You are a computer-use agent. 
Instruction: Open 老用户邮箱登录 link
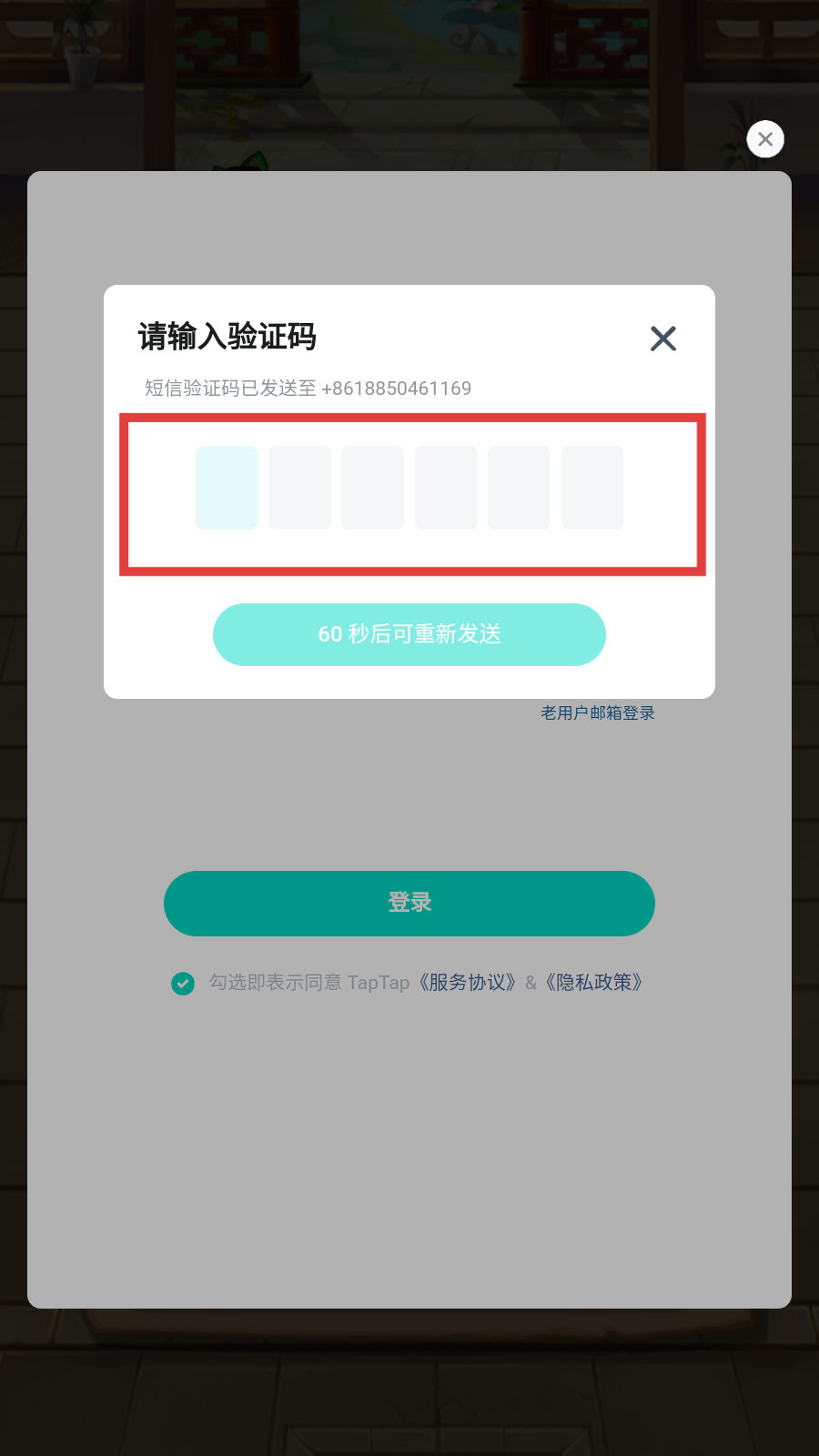click(x=598, y=713)
